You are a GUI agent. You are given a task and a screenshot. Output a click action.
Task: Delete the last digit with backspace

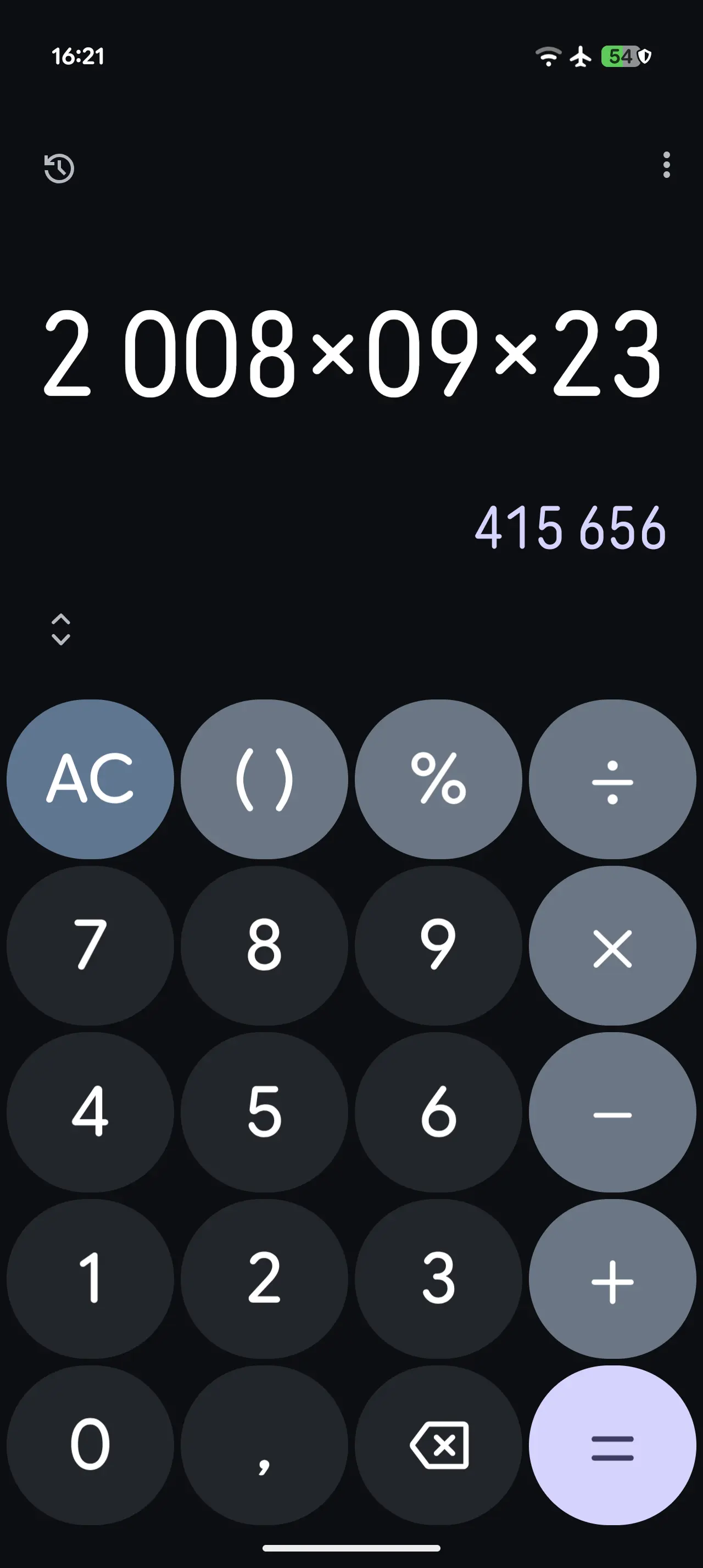(438, 1445)
